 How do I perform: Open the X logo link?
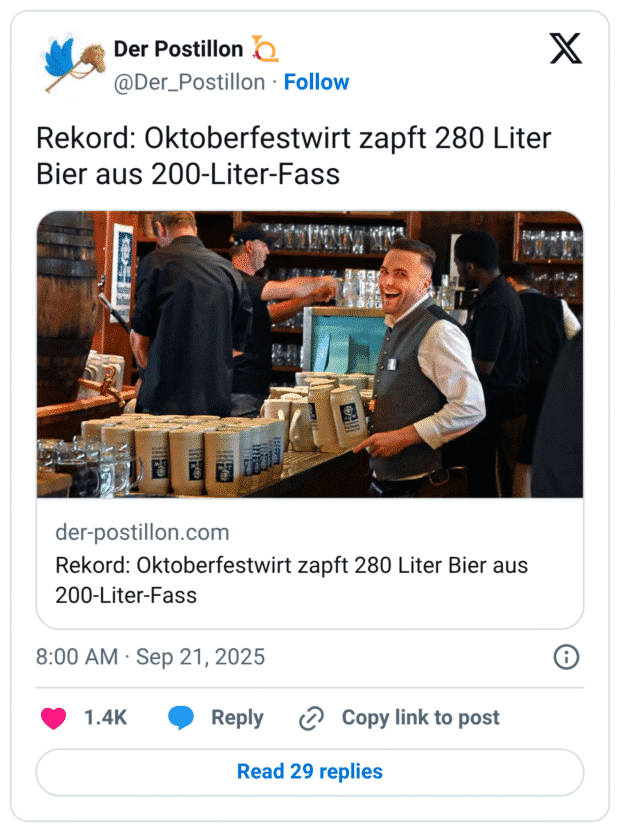pyautogui.click(x=565, y=48)
